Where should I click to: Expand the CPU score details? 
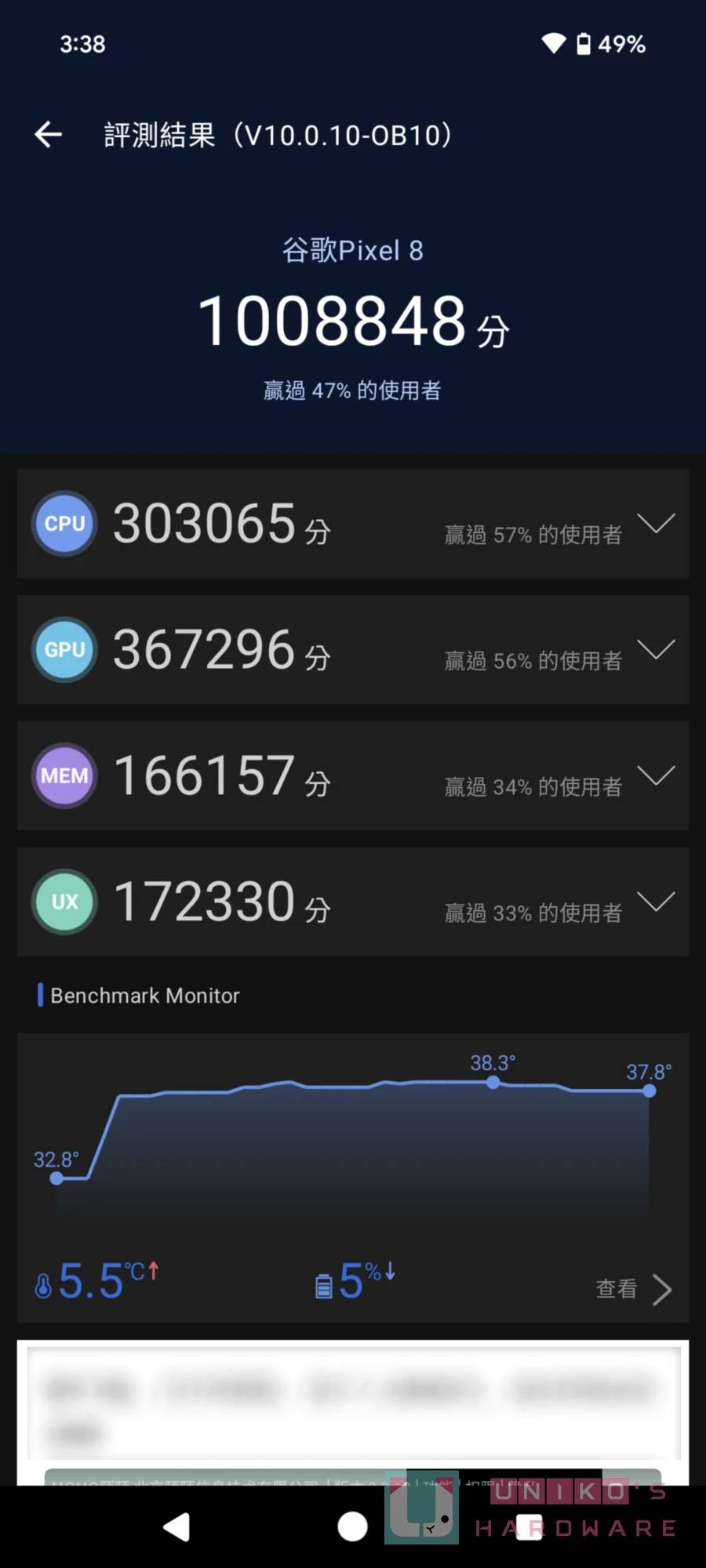pos(656,523)
